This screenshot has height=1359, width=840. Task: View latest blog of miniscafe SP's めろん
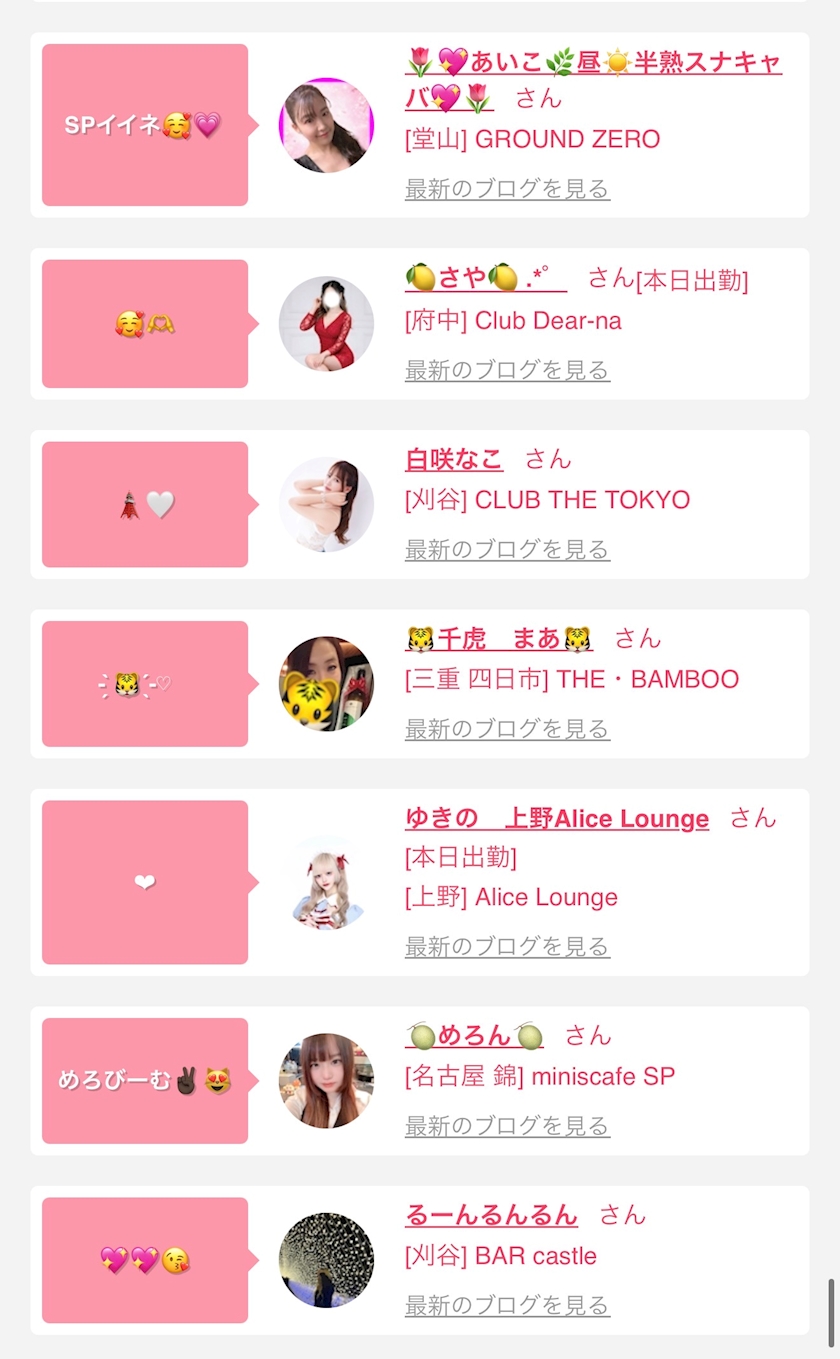pyautogui.click(x=507, y=1126)
